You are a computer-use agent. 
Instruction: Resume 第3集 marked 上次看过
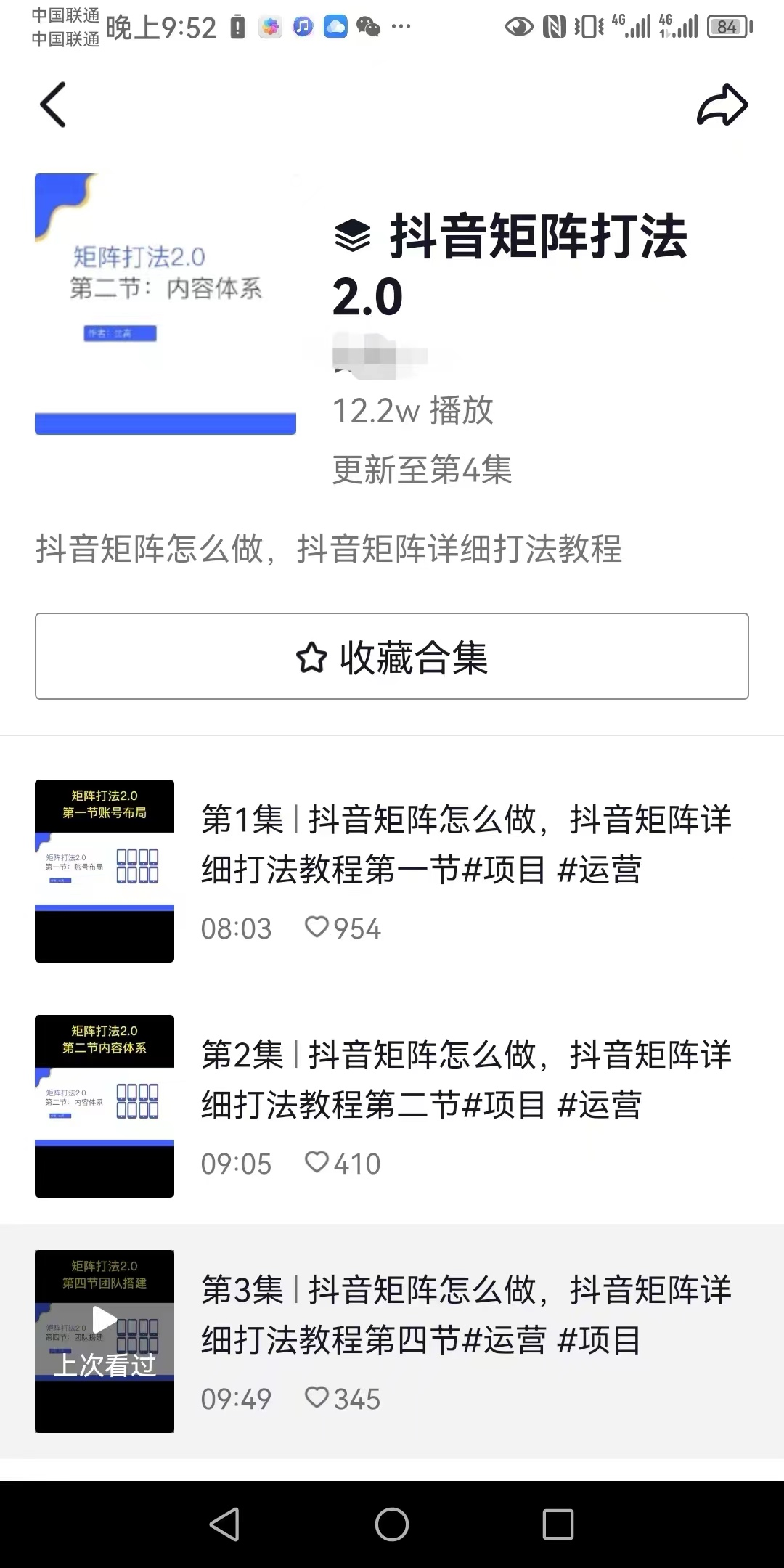[392, 1342]
